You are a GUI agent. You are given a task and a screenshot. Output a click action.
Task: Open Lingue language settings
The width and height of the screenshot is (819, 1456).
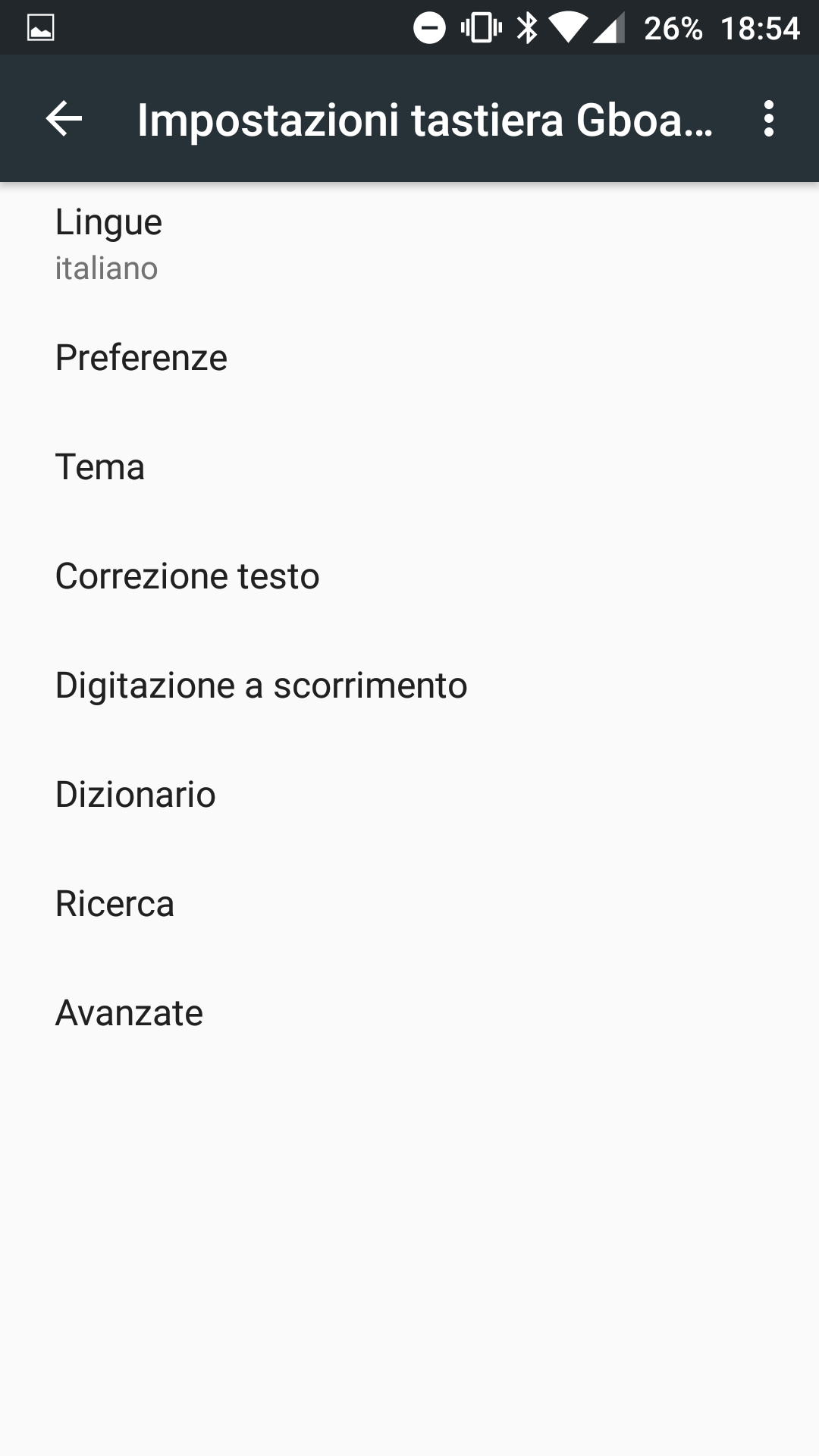click(x=409, y=244)
